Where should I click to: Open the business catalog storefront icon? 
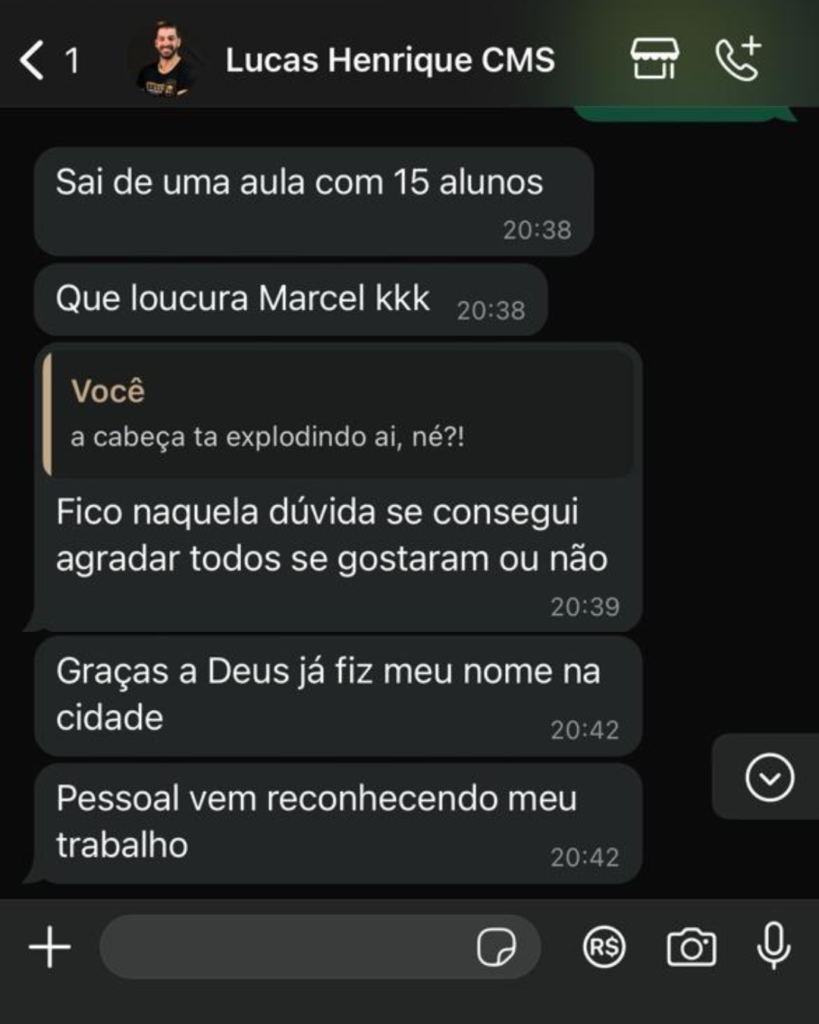[655, 60]
